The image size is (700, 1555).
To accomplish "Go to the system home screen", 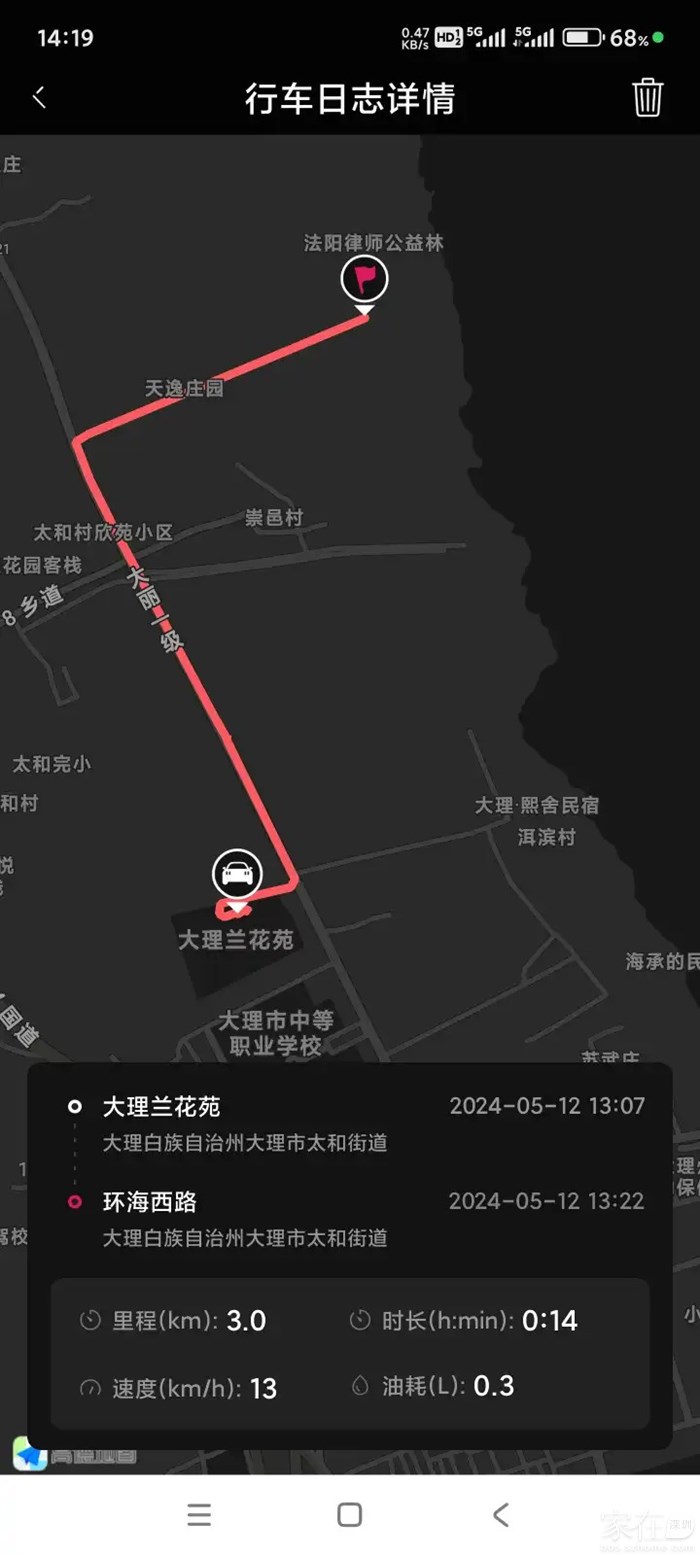I will click(x=349, y=1514).
